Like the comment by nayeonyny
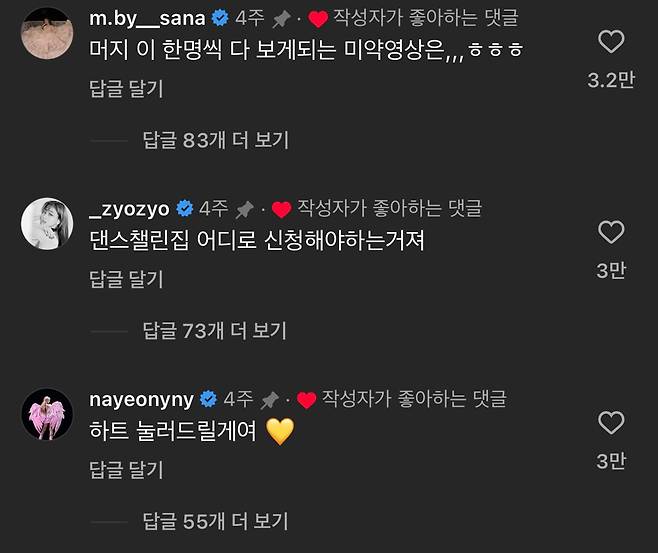 click(610, 423)
